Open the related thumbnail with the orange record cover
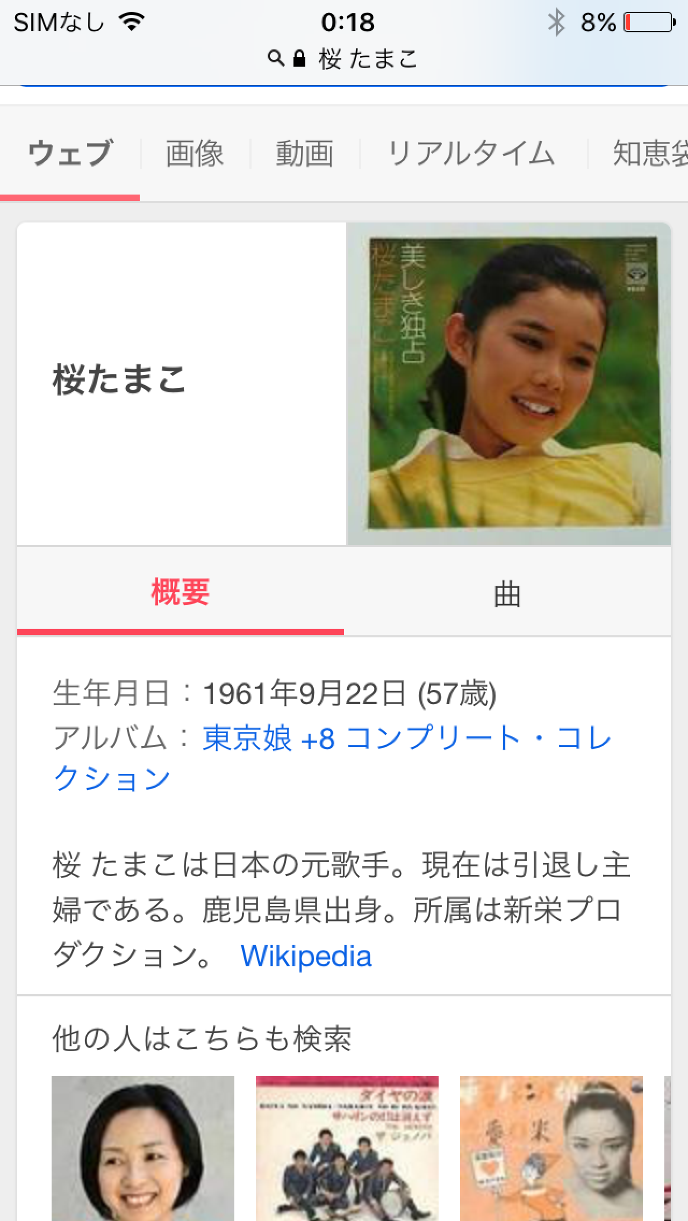This screenshot has height=1221, width=688. tap(551, 1148)
